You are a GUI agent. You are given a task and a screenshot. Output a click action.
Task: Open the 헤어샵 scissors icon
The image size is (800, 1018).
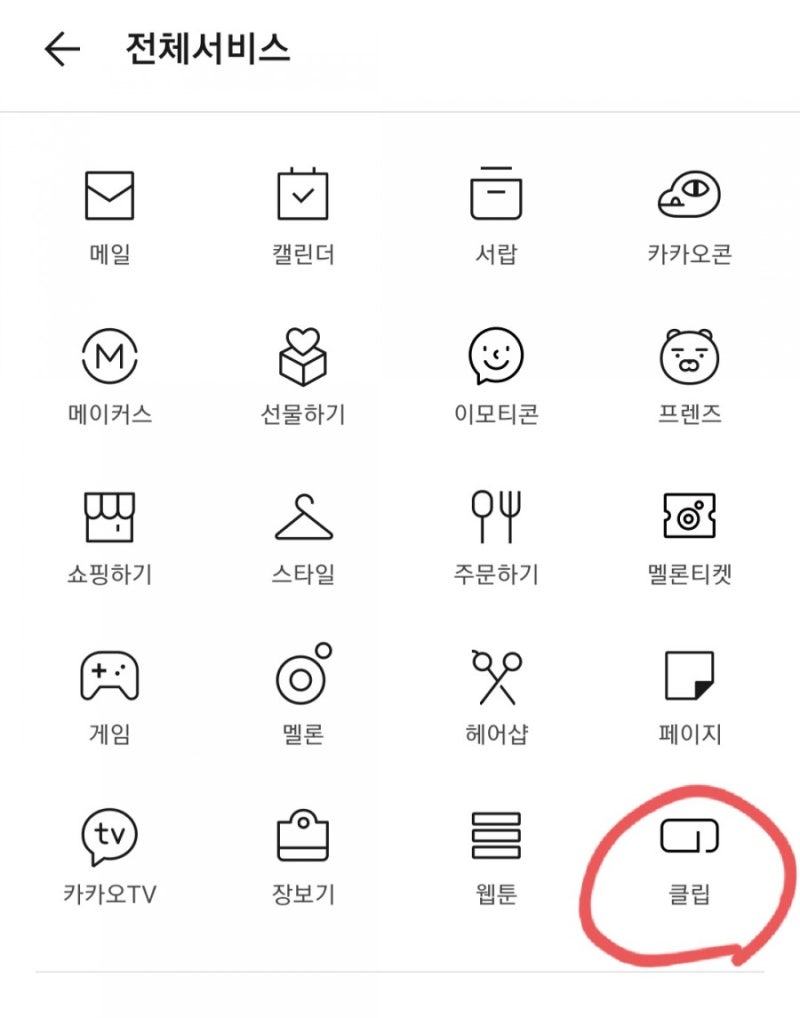click(x=496, y=678)
